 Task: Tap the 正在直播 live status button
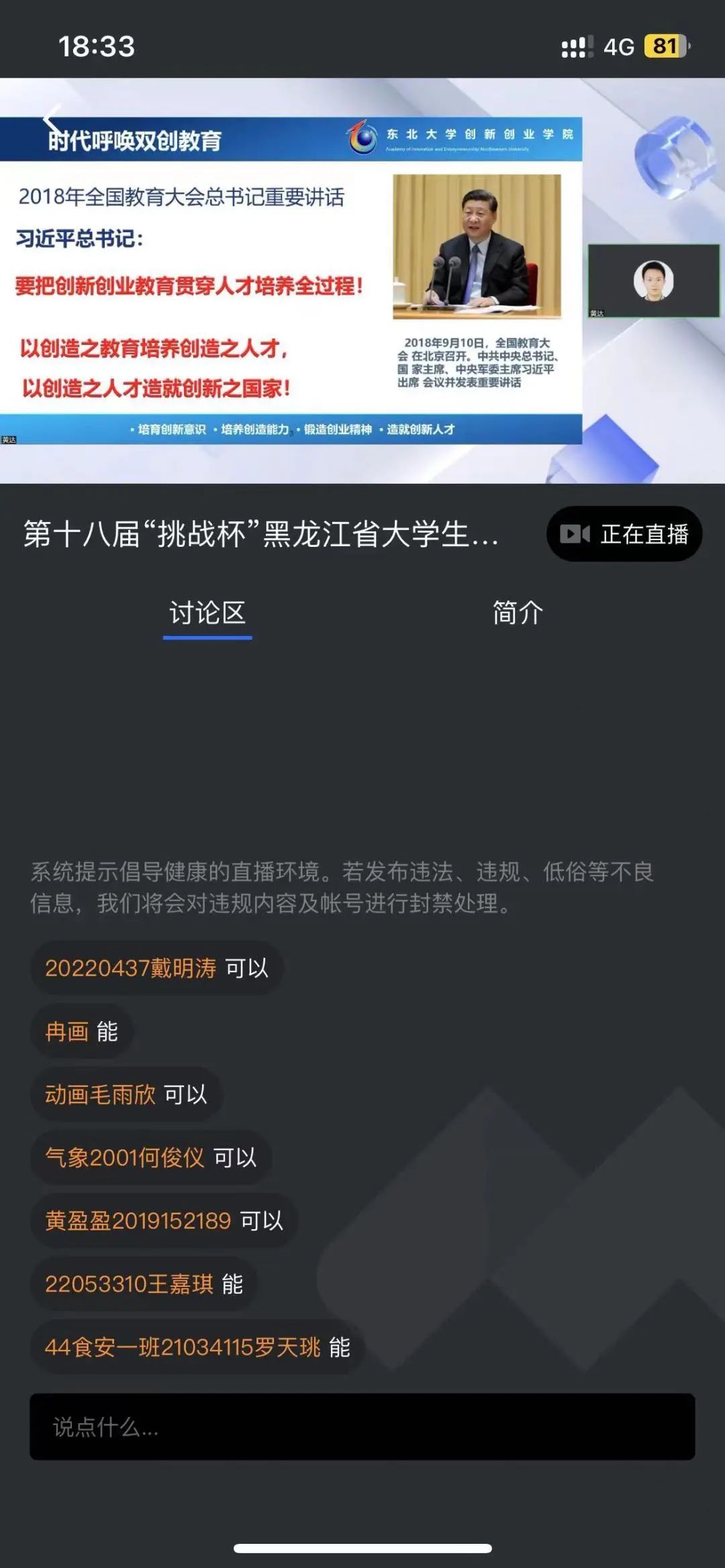624,534
